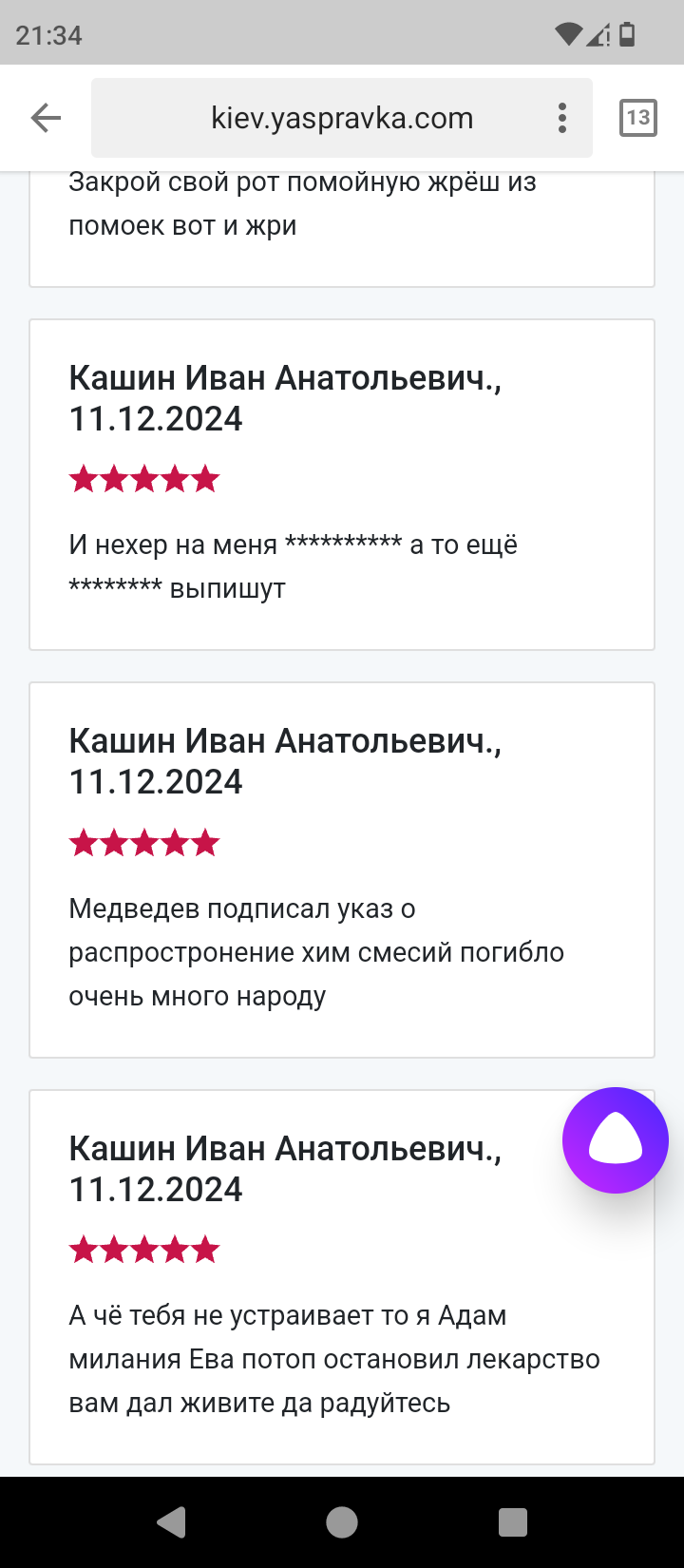Open the browser overflow menu
Screen dimensions: 684x1568
562,118
